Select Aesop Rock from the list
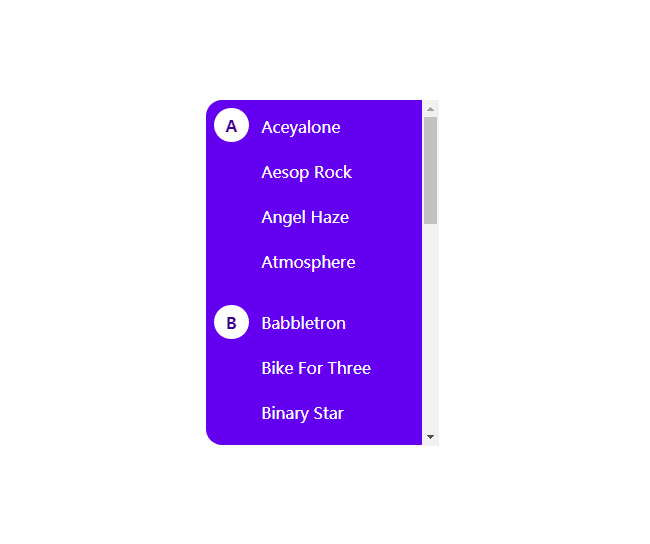The image size is (650, 544). tap(306, 172)
